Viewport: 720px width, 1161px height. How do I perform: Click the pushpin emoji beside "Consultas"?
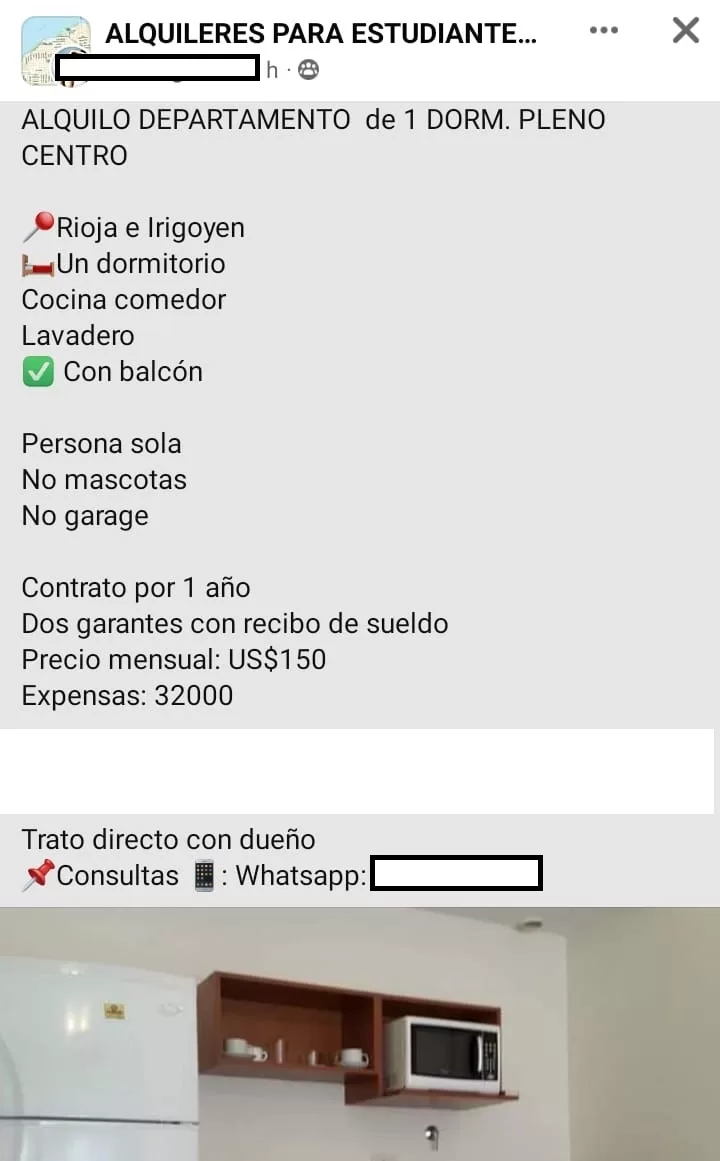(x=36, y=874)
